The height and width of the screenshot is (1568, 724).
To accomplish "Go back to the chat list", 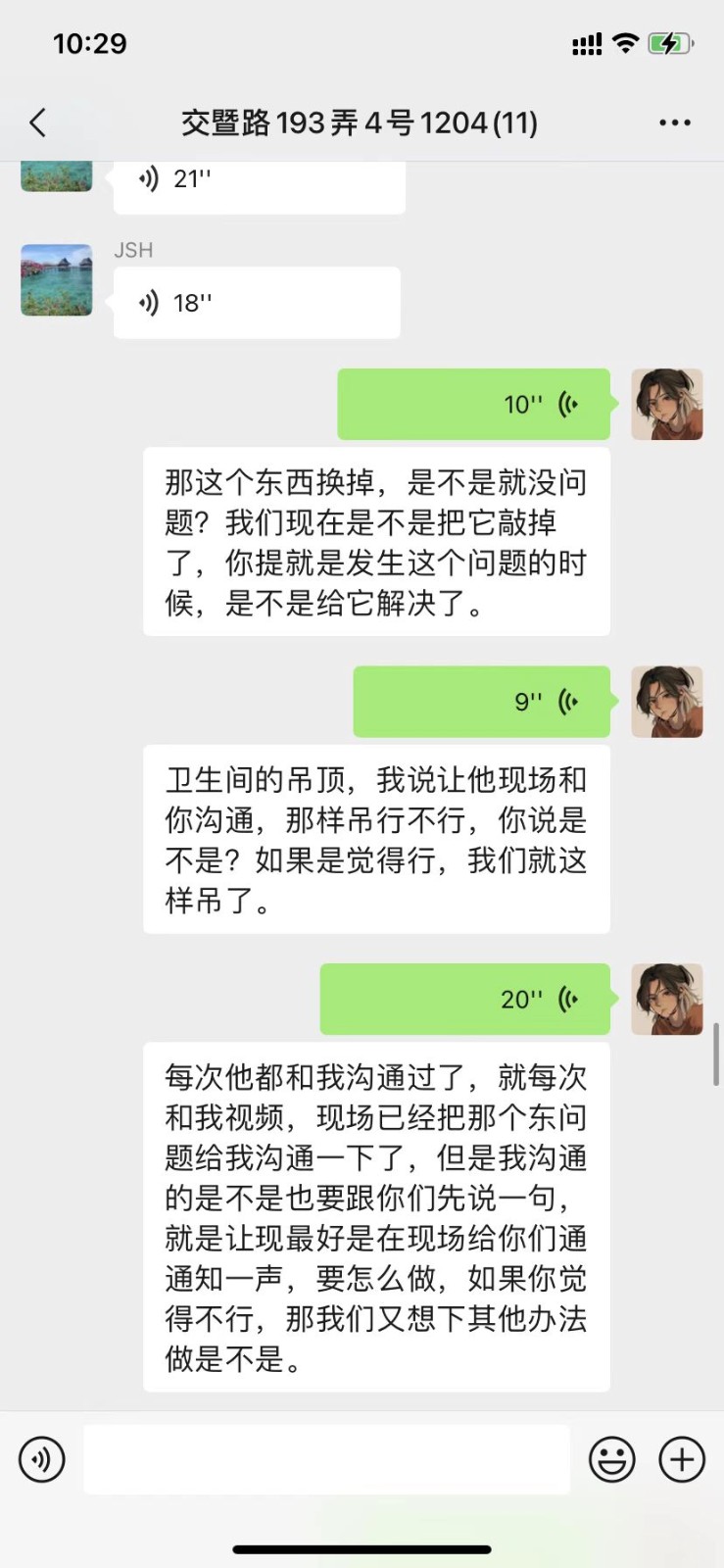I will click(x=38, y=122).
